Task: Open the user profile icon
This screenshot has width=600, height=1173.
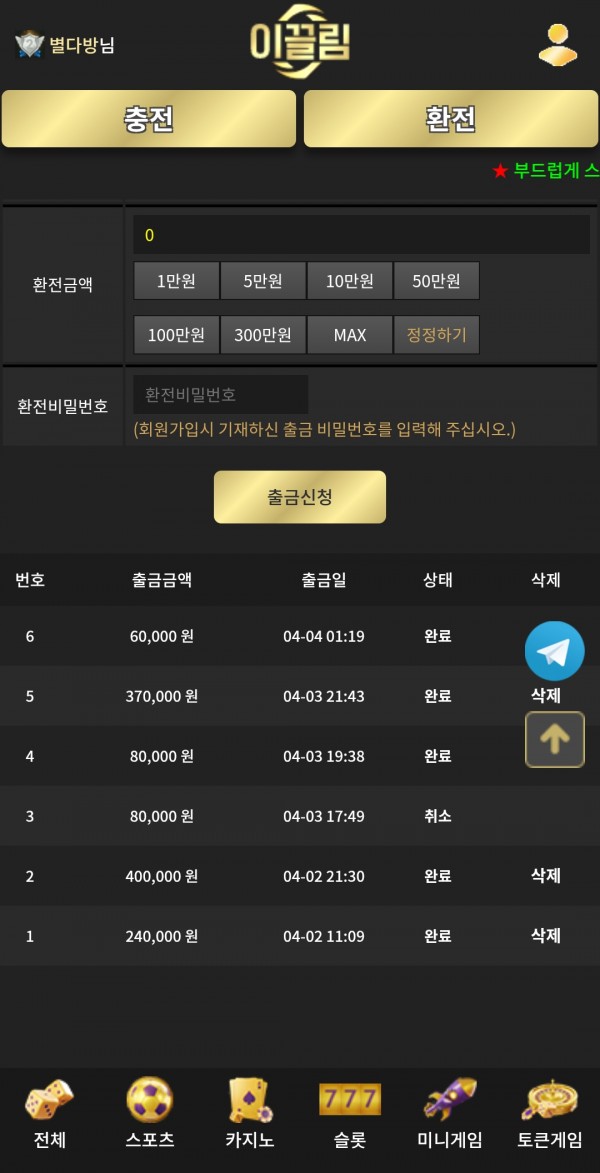Action: tap(557, 44)
